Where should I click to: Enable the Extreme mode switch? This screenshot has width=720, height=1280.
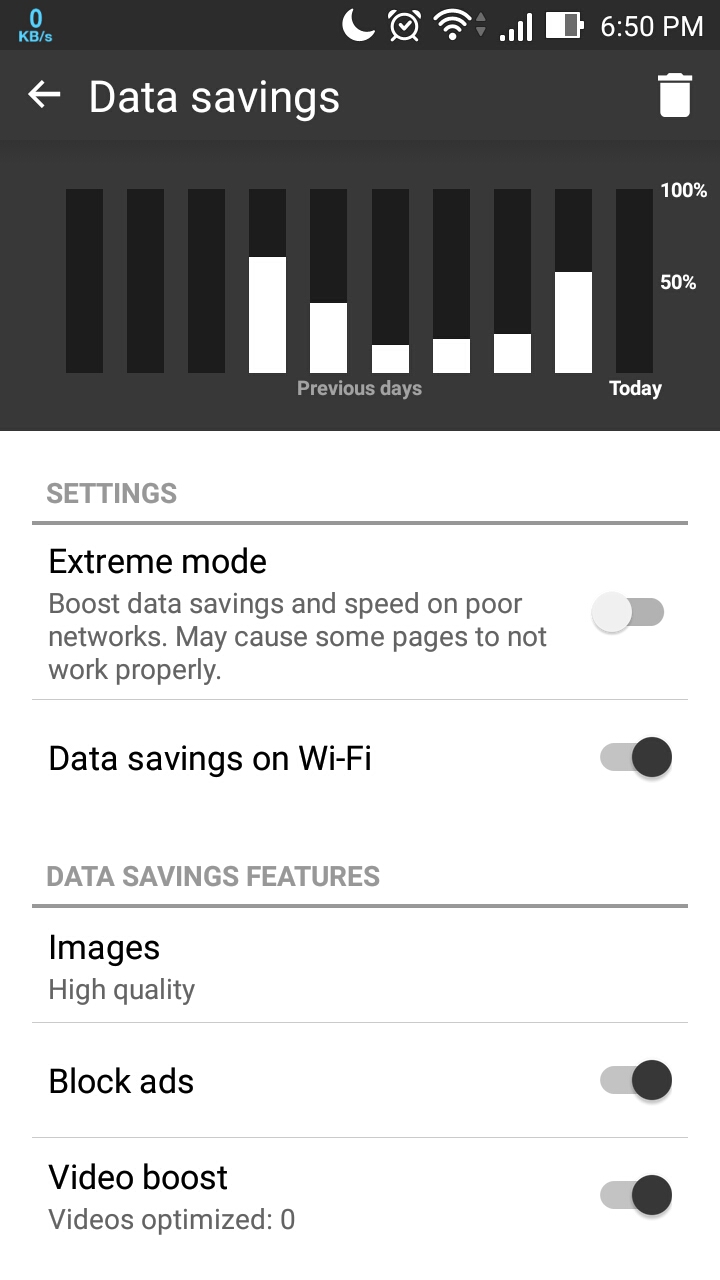(628, 612)
